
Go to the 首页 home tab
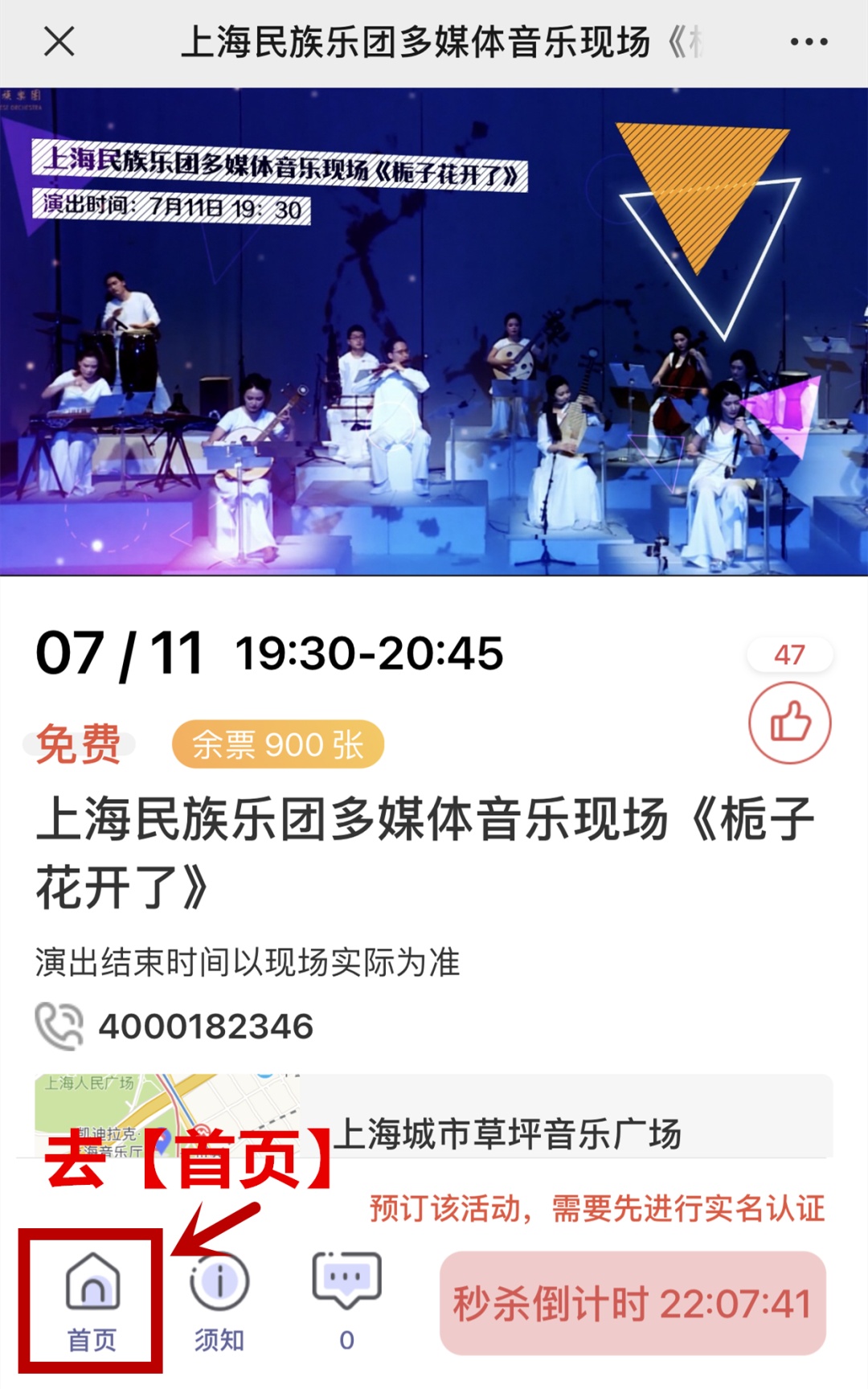[x=92, y=1300]
